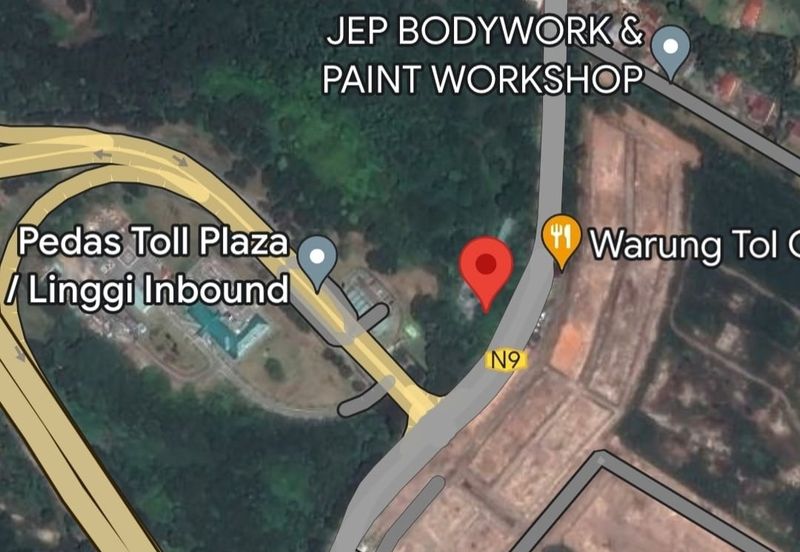Screen dimensions: 800x552
Task: Open Warung Tol restaurant marker
Action: (x=562, y=239)
